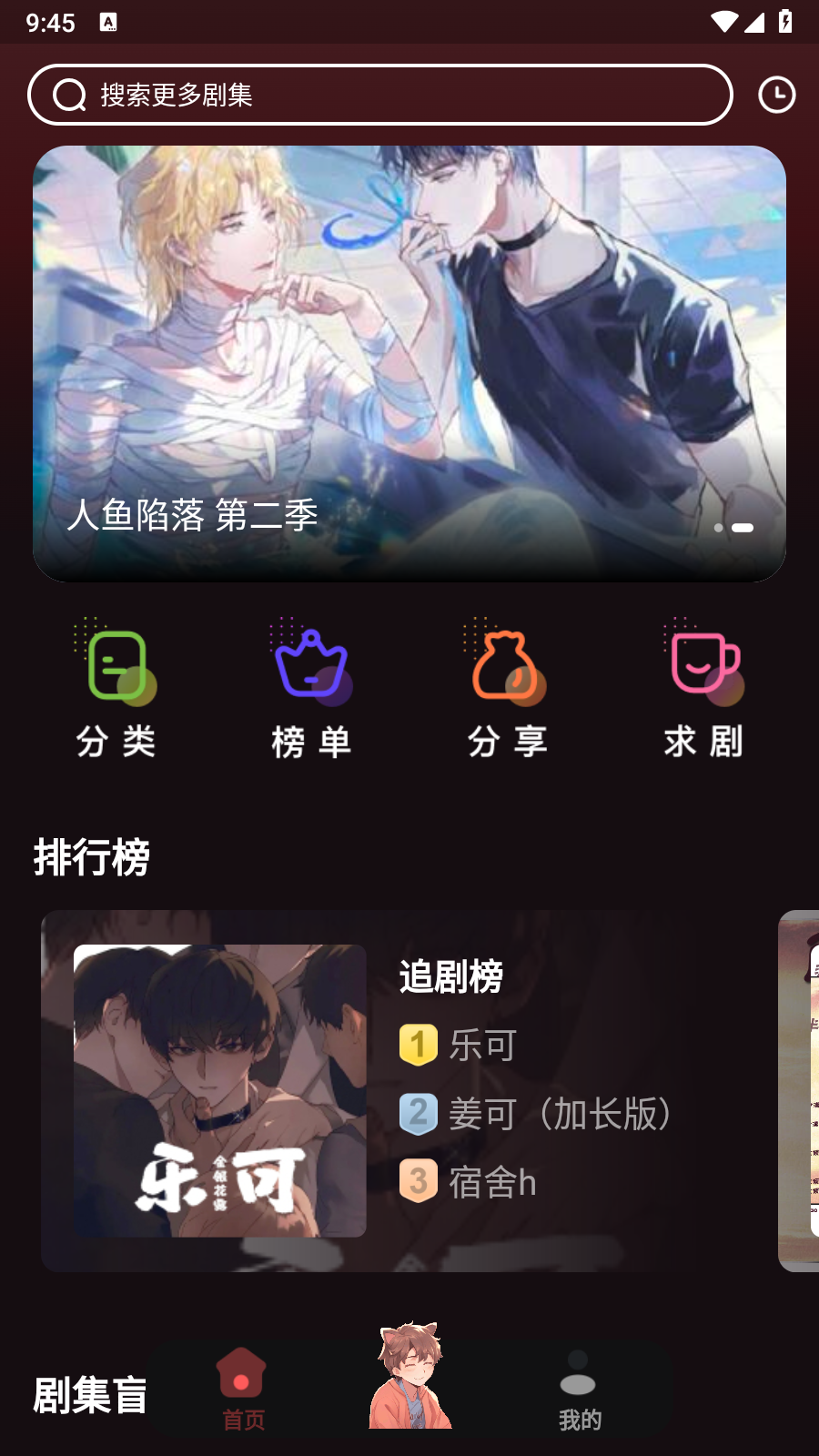This screenshot has width=819, height=1456.
Task: Select 乐可 ranked number one
Action: 482,1046
